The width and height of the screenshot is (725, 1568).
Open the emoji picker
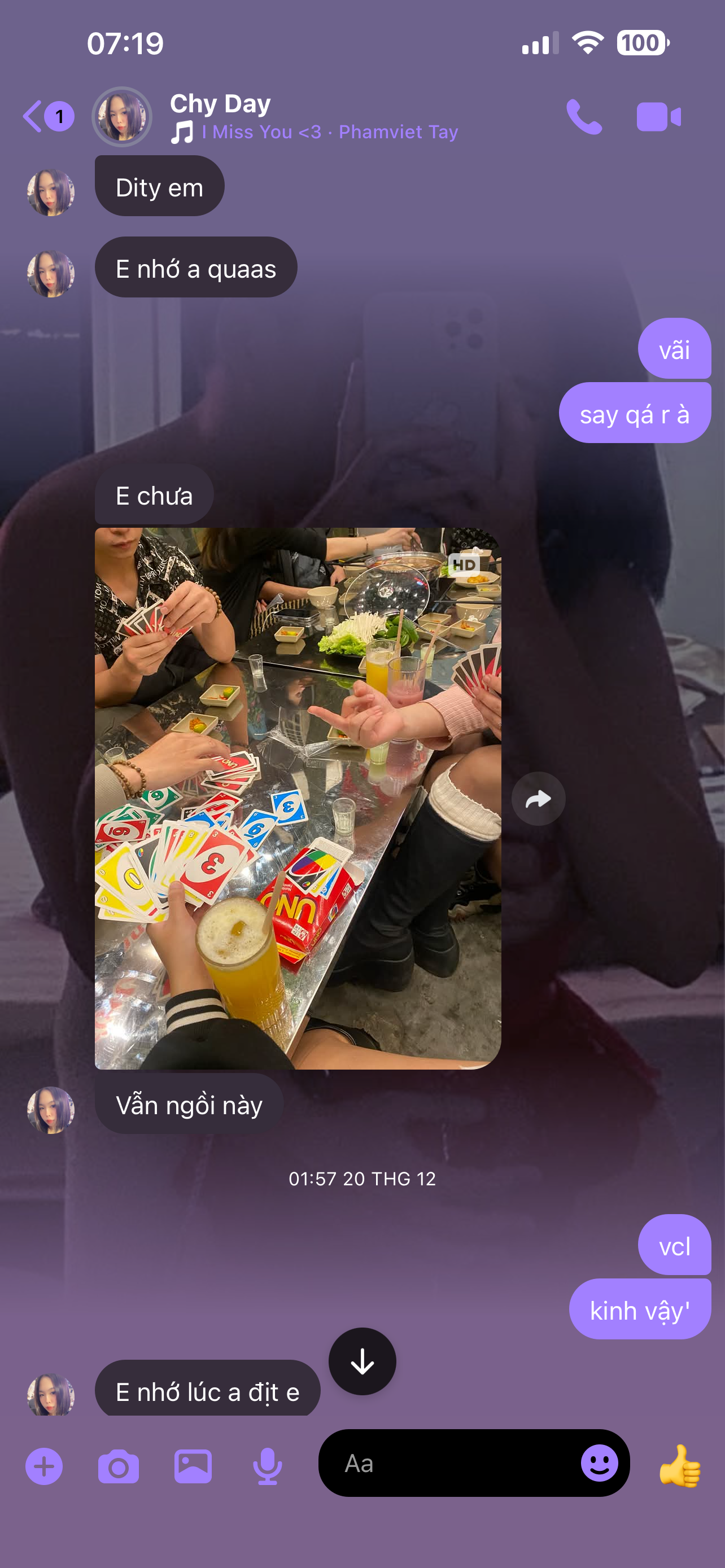click(599, 1464)
